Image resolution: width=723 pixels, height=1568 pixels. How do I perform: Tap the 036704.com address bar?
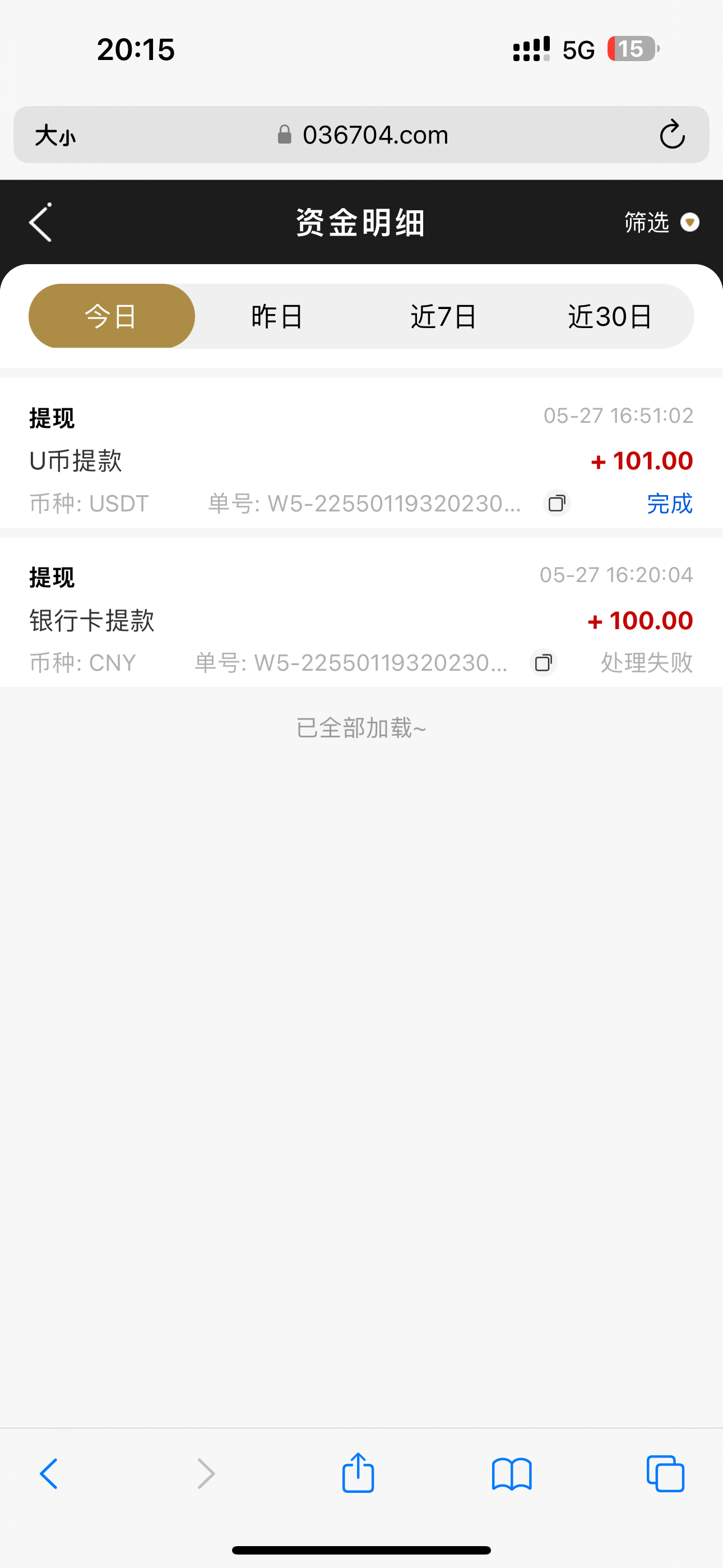click(x=375, y=135)
